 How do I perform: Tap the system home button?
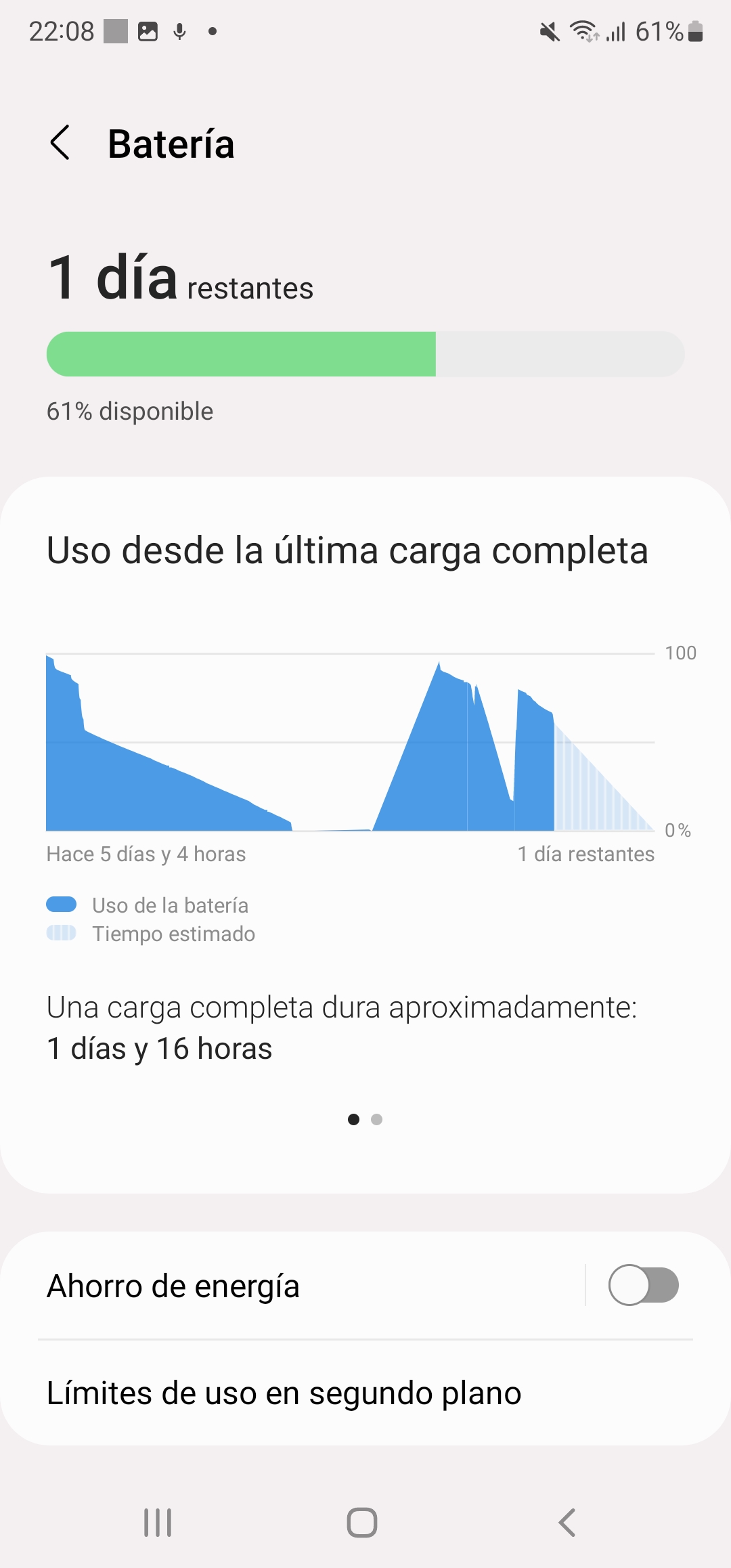pos(362,1523)
